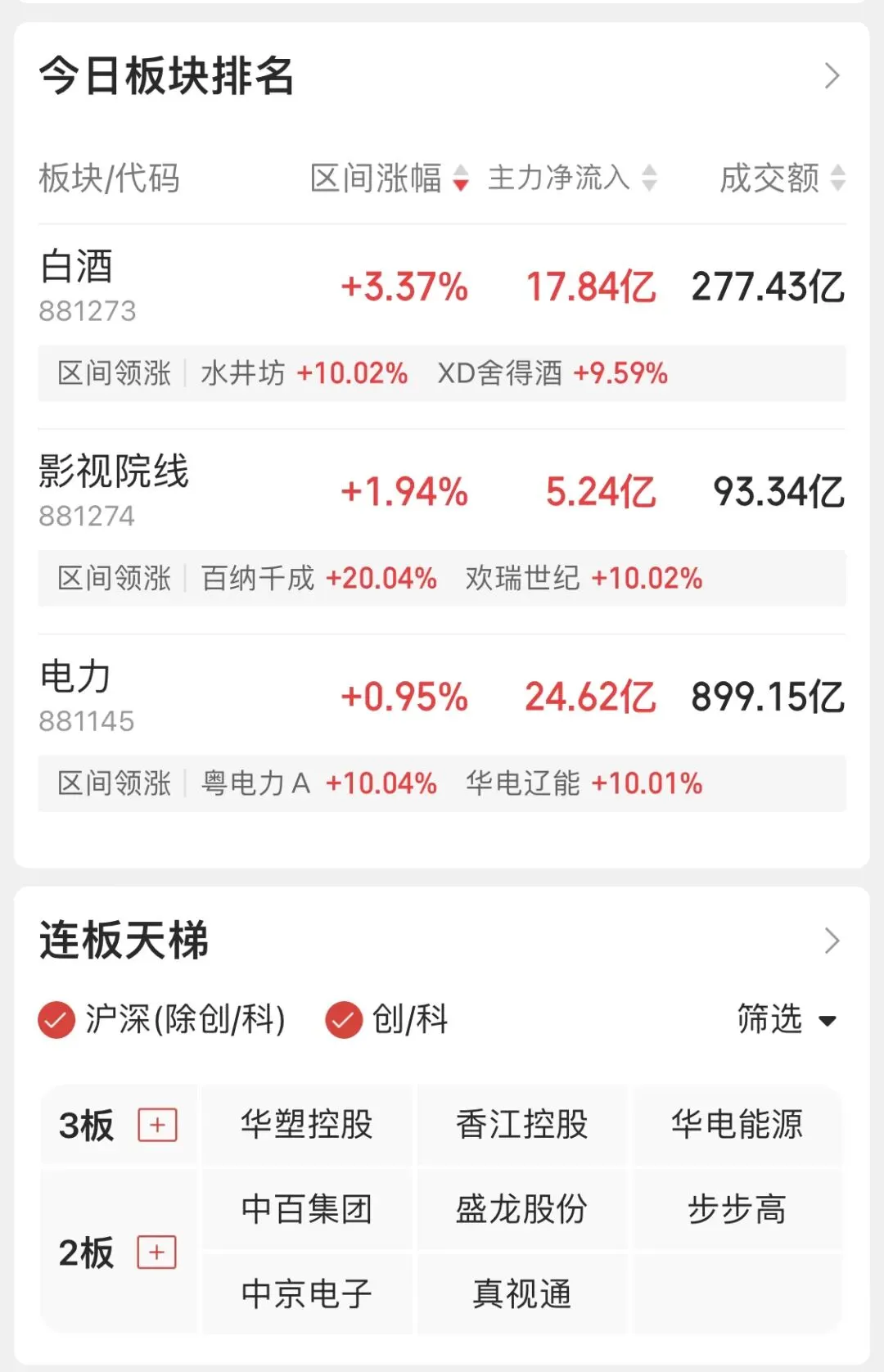Sort by 区间涨幅 column
This screenshot has height=1372, width=884.
pos(390,178)
